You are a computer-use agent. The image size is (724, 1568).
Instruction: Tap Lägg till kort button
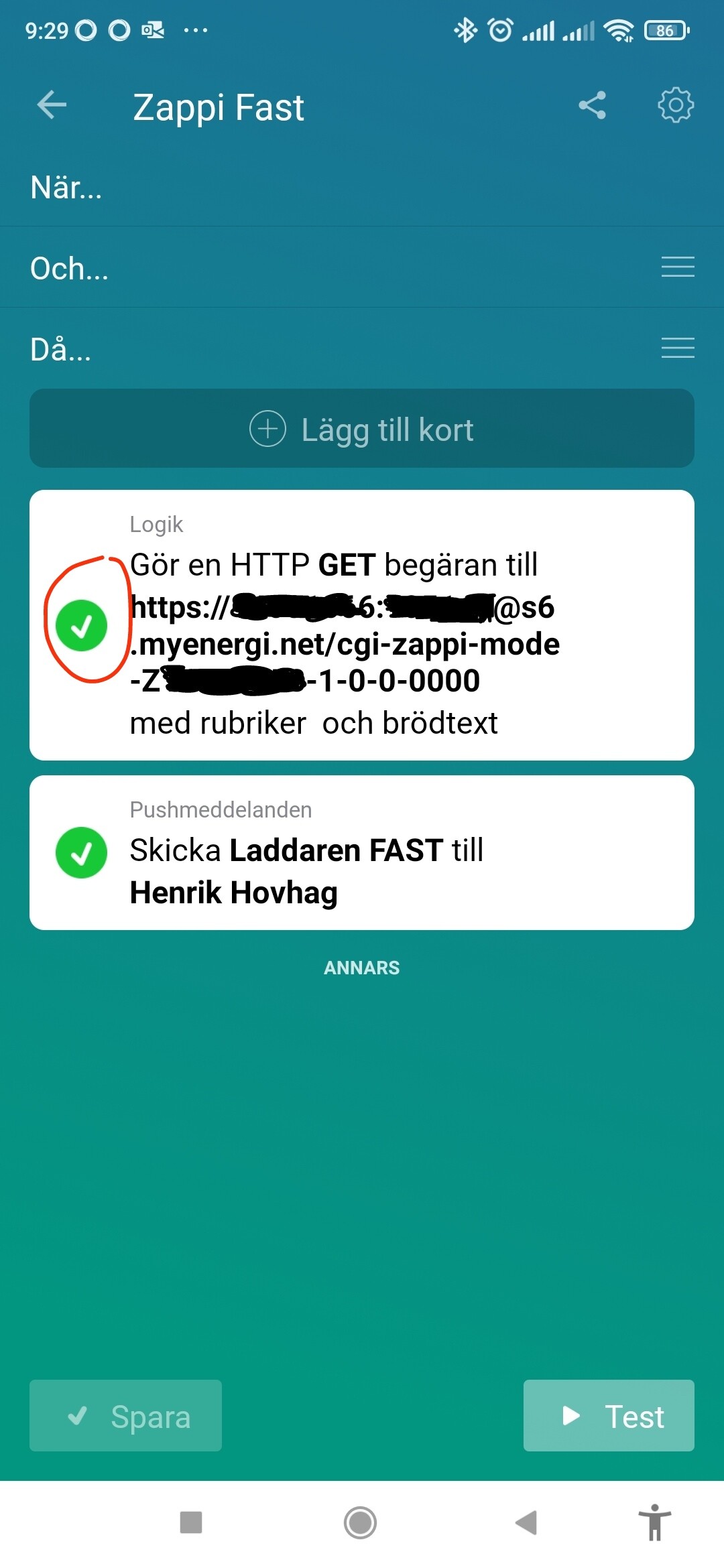[362, 429]
